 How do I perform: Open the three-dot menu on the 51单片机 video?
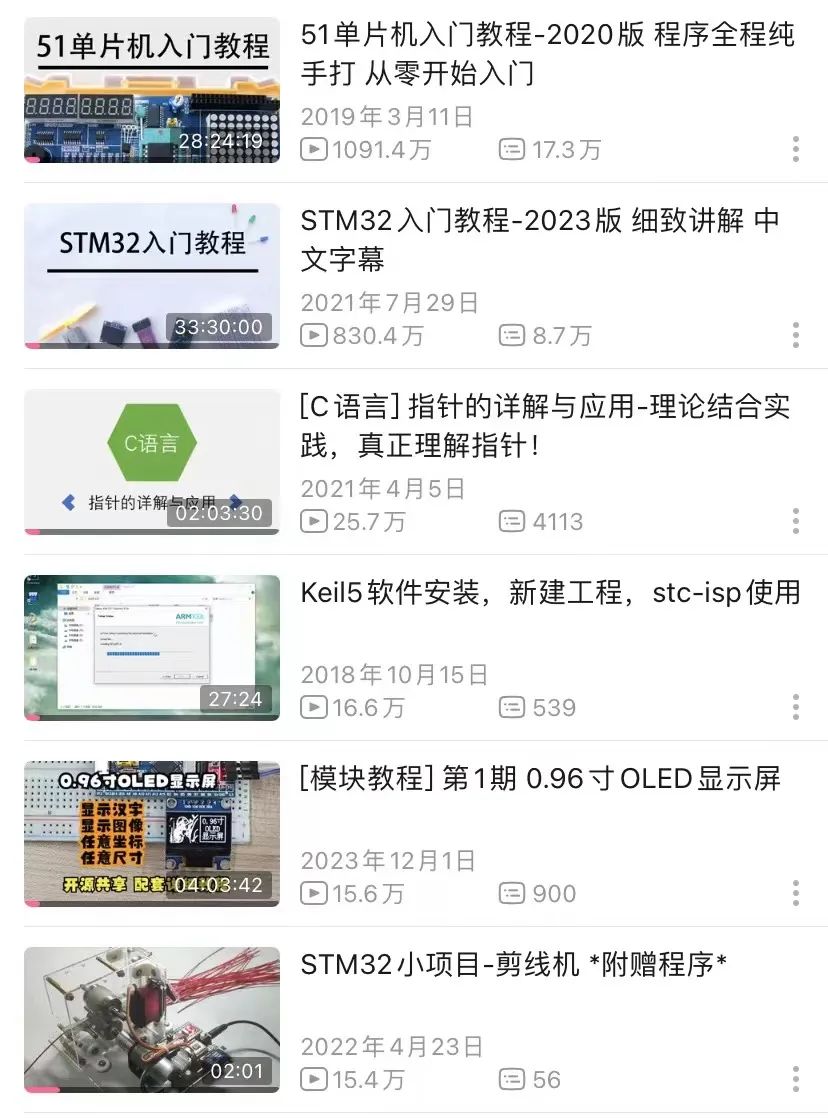(x=795, y=150)
